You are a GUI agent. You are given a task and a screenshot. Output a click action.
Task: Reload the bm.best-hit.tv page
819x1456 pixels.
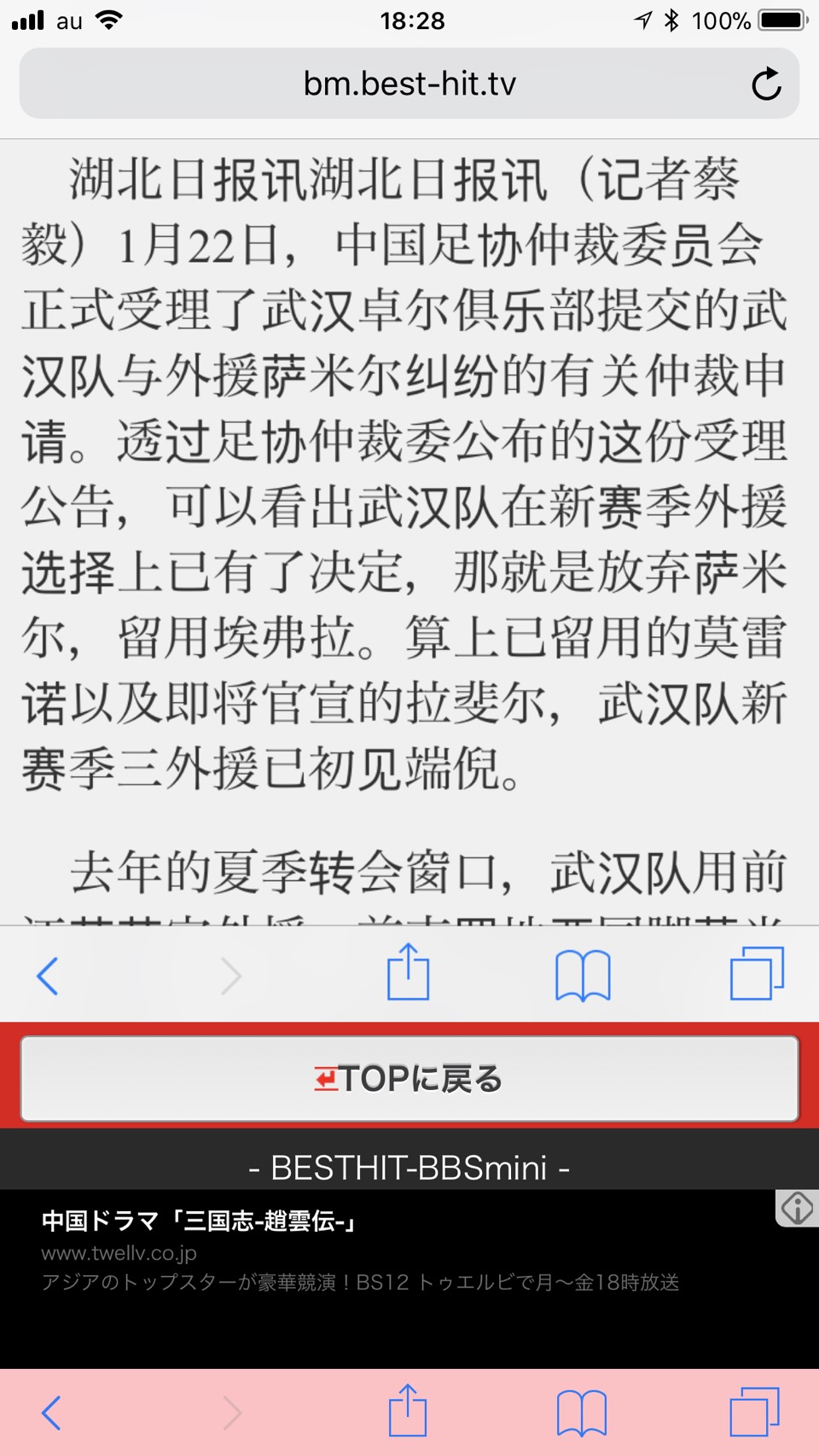point(765,84)
